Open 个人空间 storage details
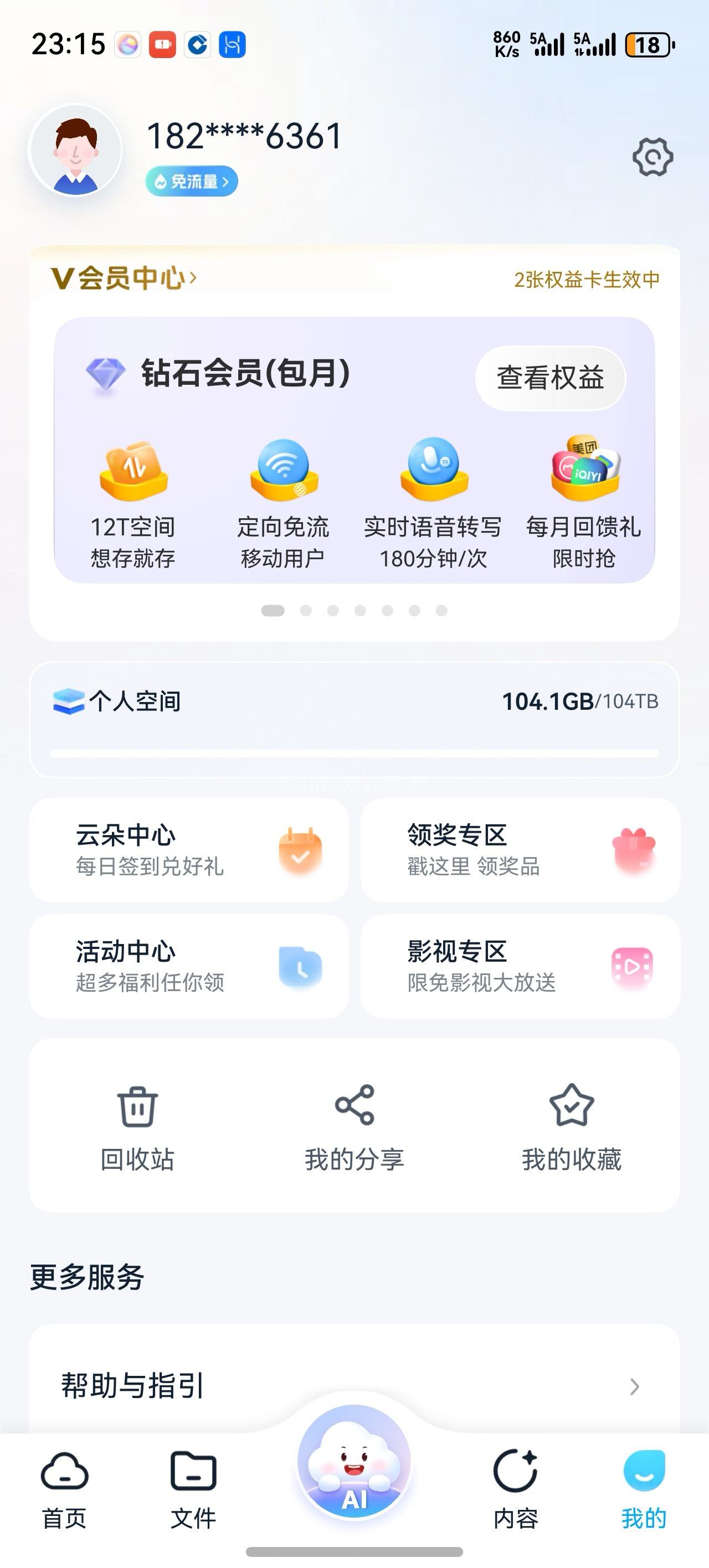 pos(354,718)
